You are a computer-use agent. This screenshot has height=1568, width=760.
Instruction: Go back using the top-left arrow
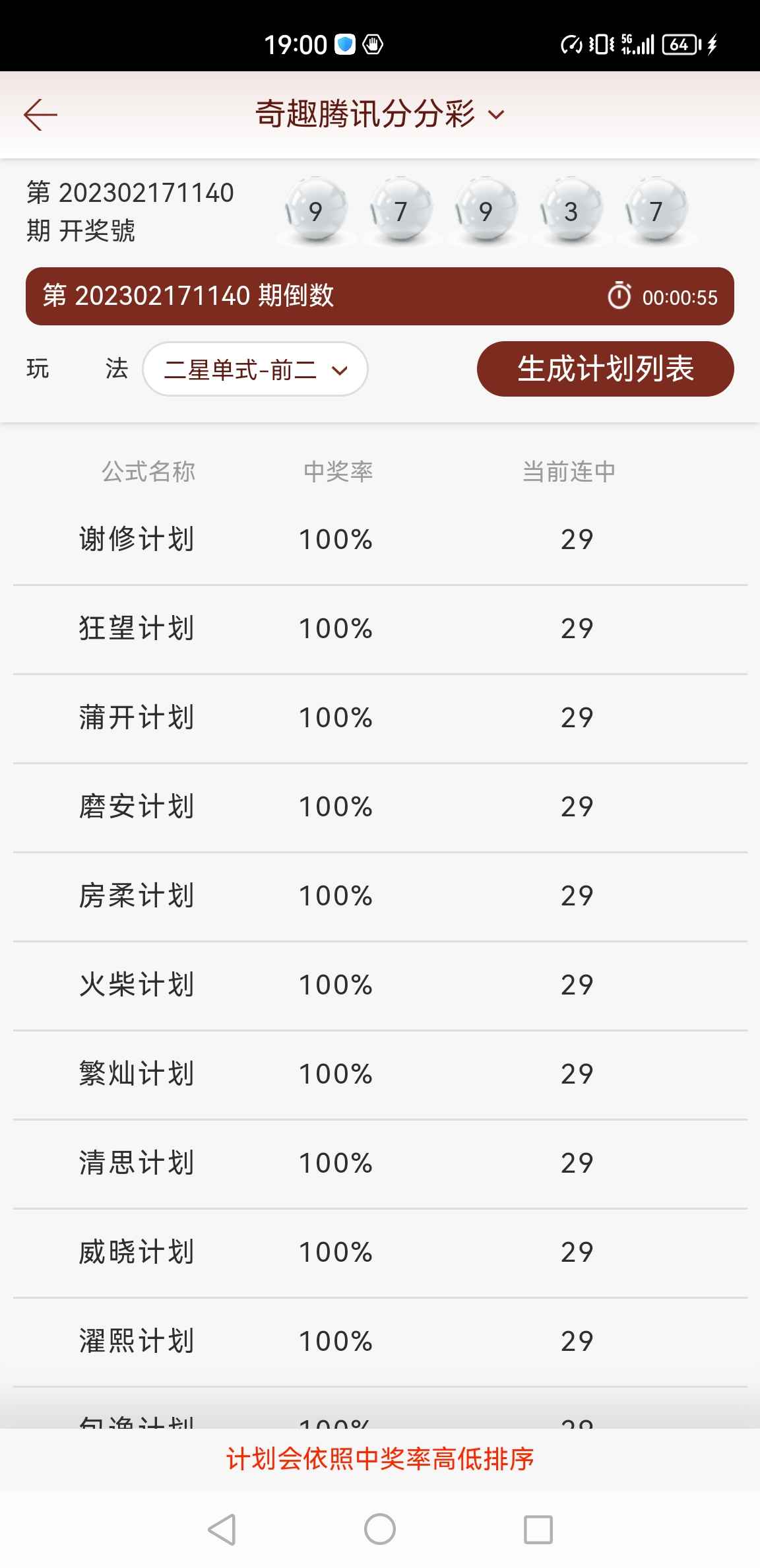tap(40, 115)
